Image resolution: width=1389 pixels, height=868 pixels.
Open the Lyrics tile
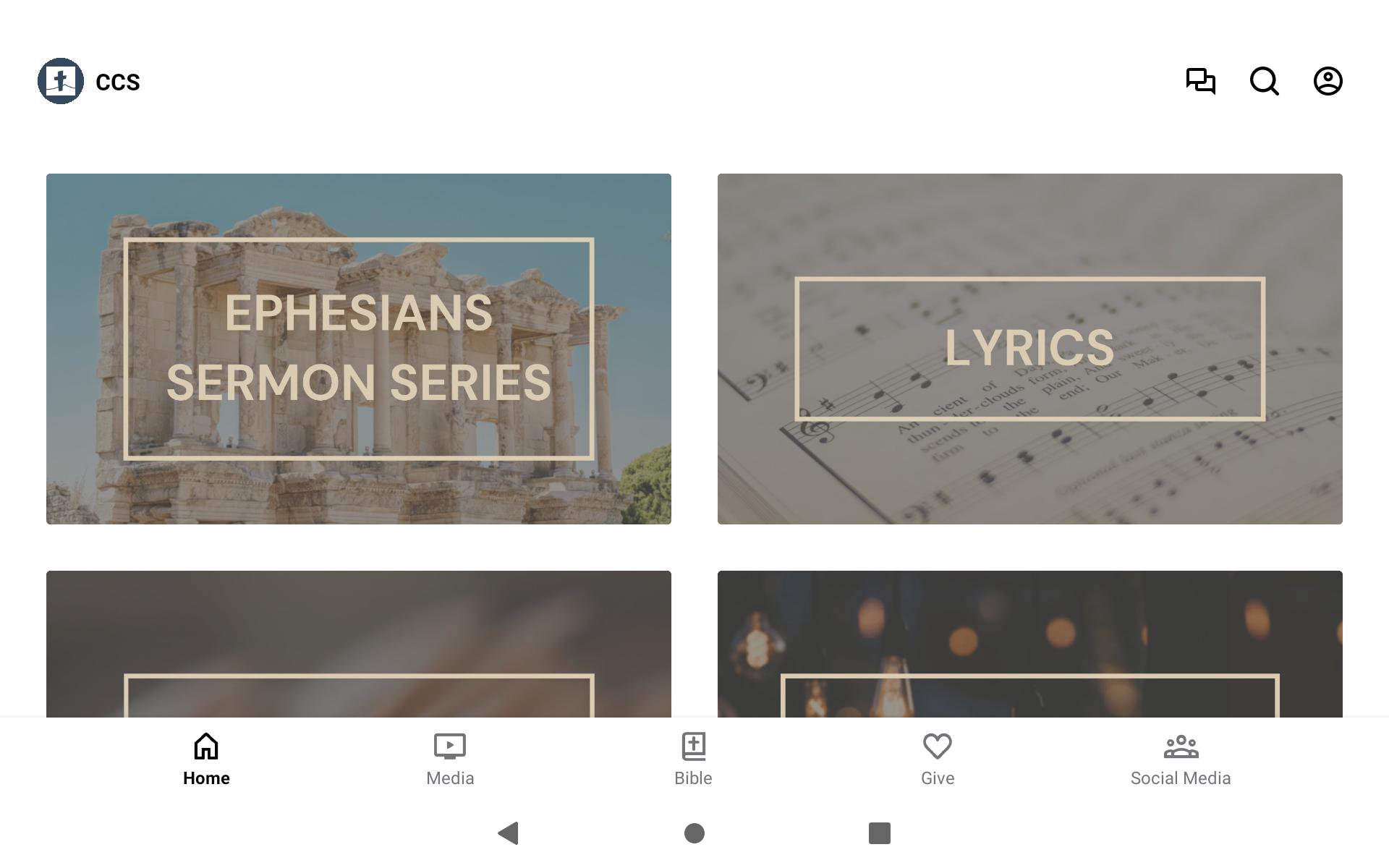(x=1029, y=349)
